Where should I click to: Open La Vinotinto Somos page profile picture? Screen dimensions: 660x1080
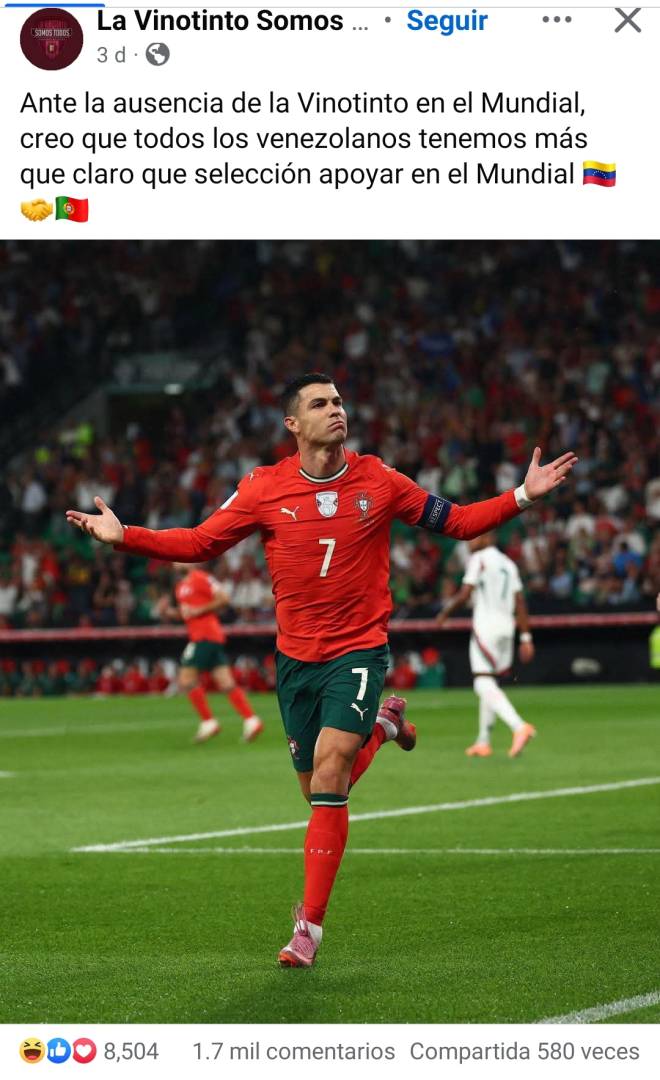click(x=51, y=39)
